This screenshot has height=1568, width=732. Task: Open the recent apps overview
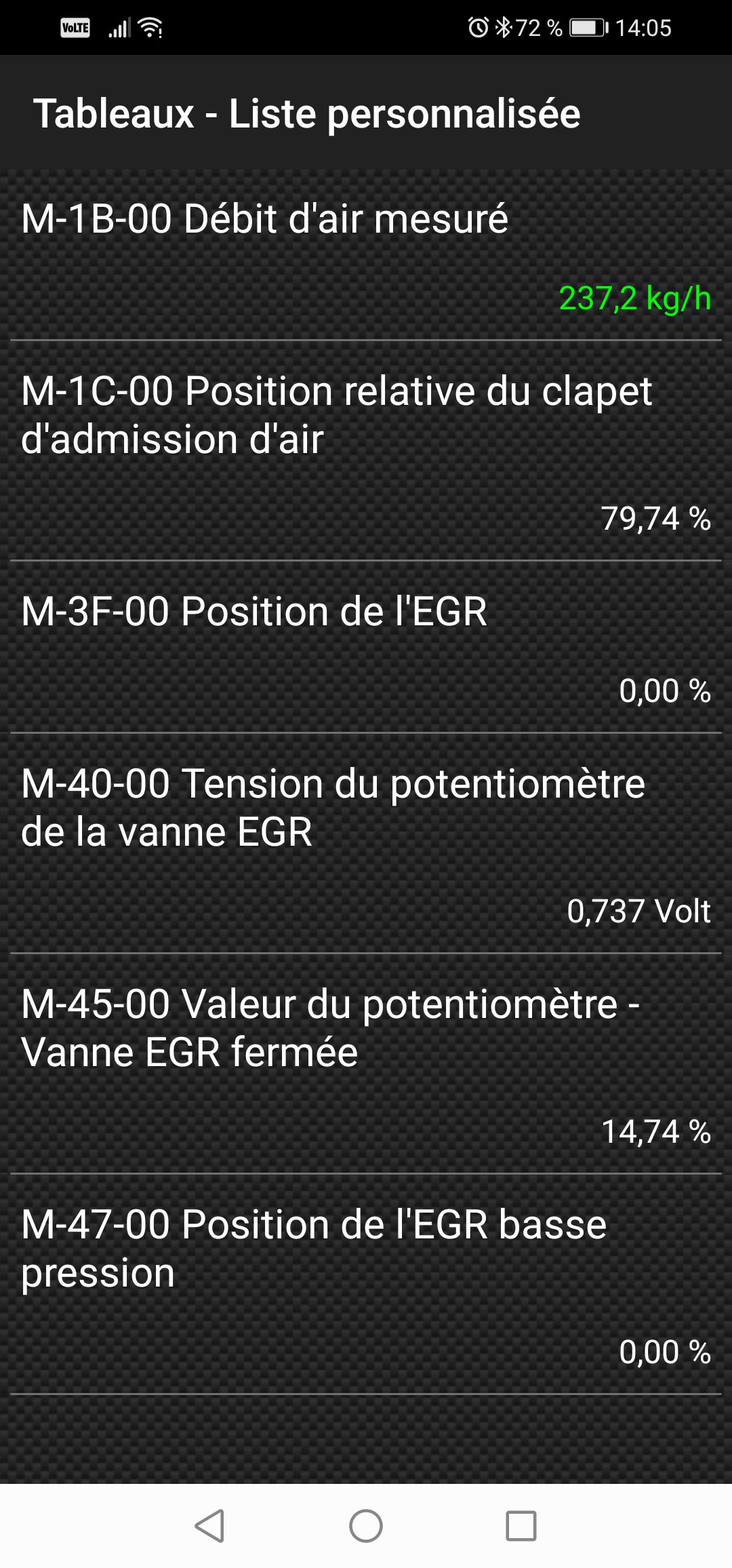click(x=521, y=1526)
